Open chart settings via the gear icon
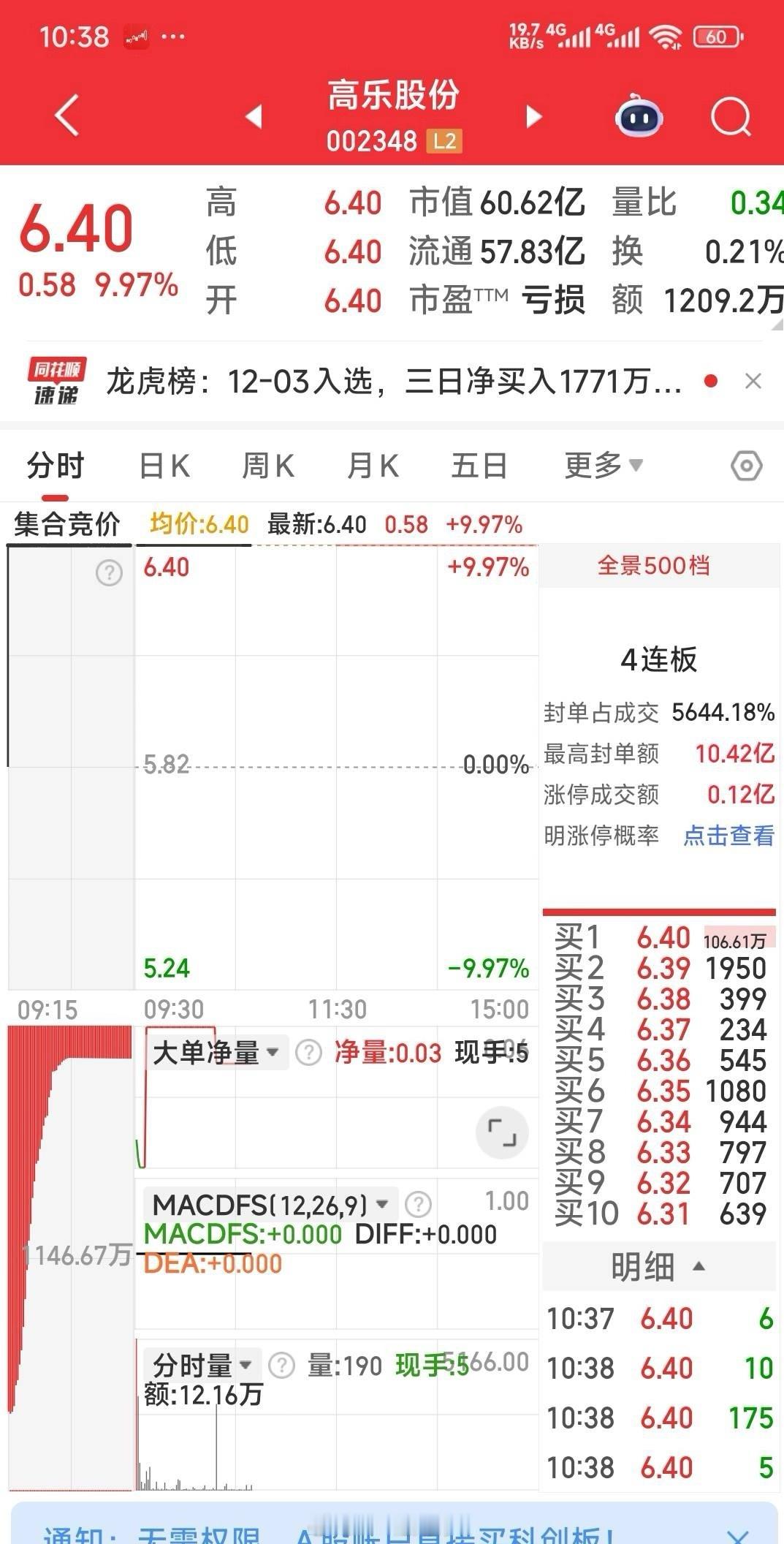This screenshot has height=1544, width=784. pos(747,465)
